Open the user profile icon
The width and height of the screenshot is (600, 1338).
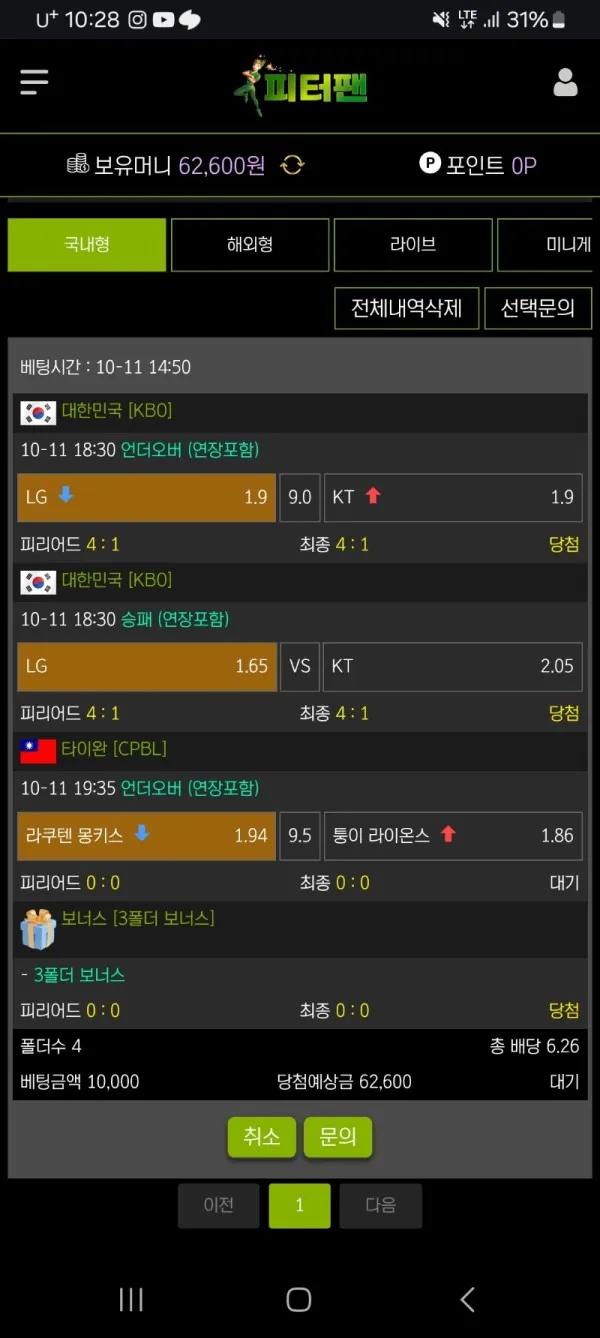coord(565,82)
